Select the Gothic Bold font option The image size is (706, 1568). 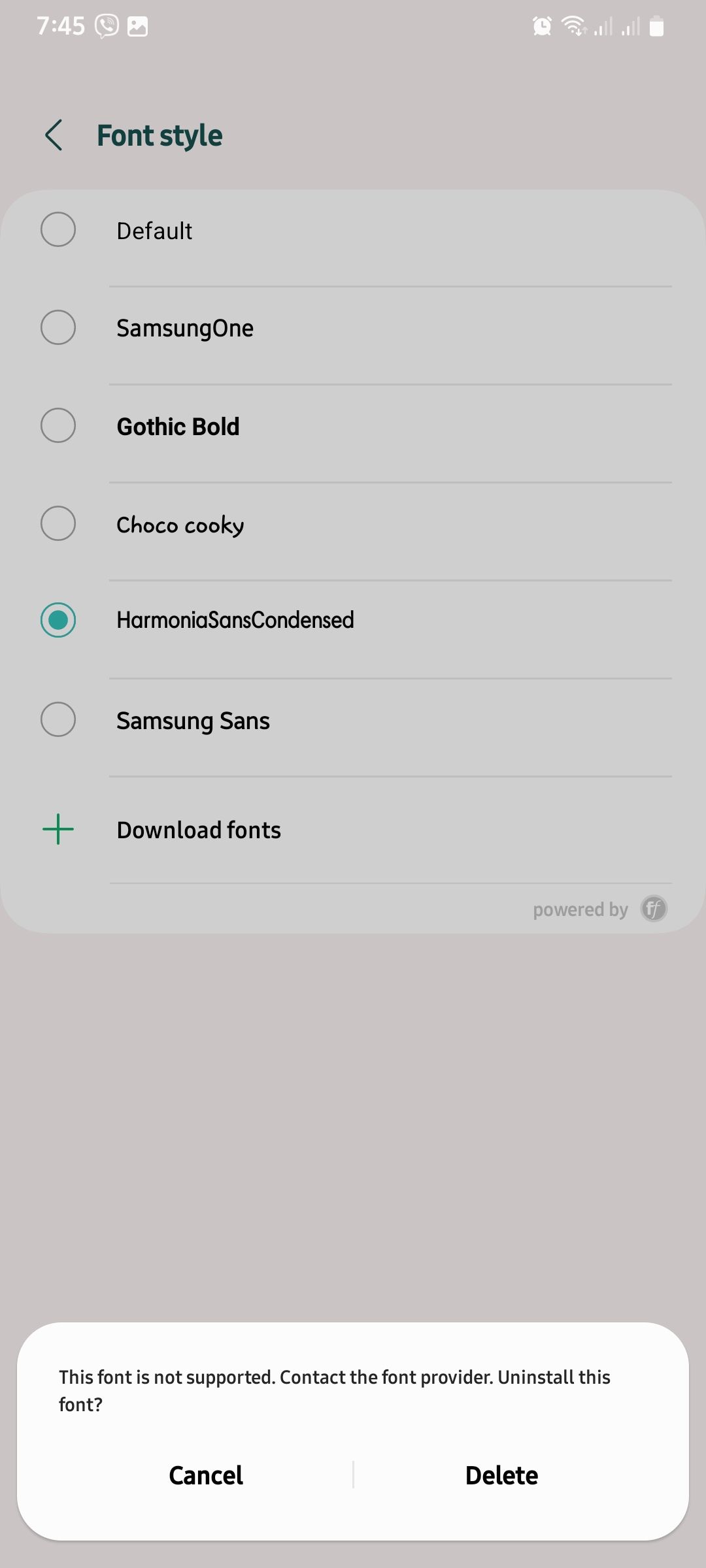[58, 425]
